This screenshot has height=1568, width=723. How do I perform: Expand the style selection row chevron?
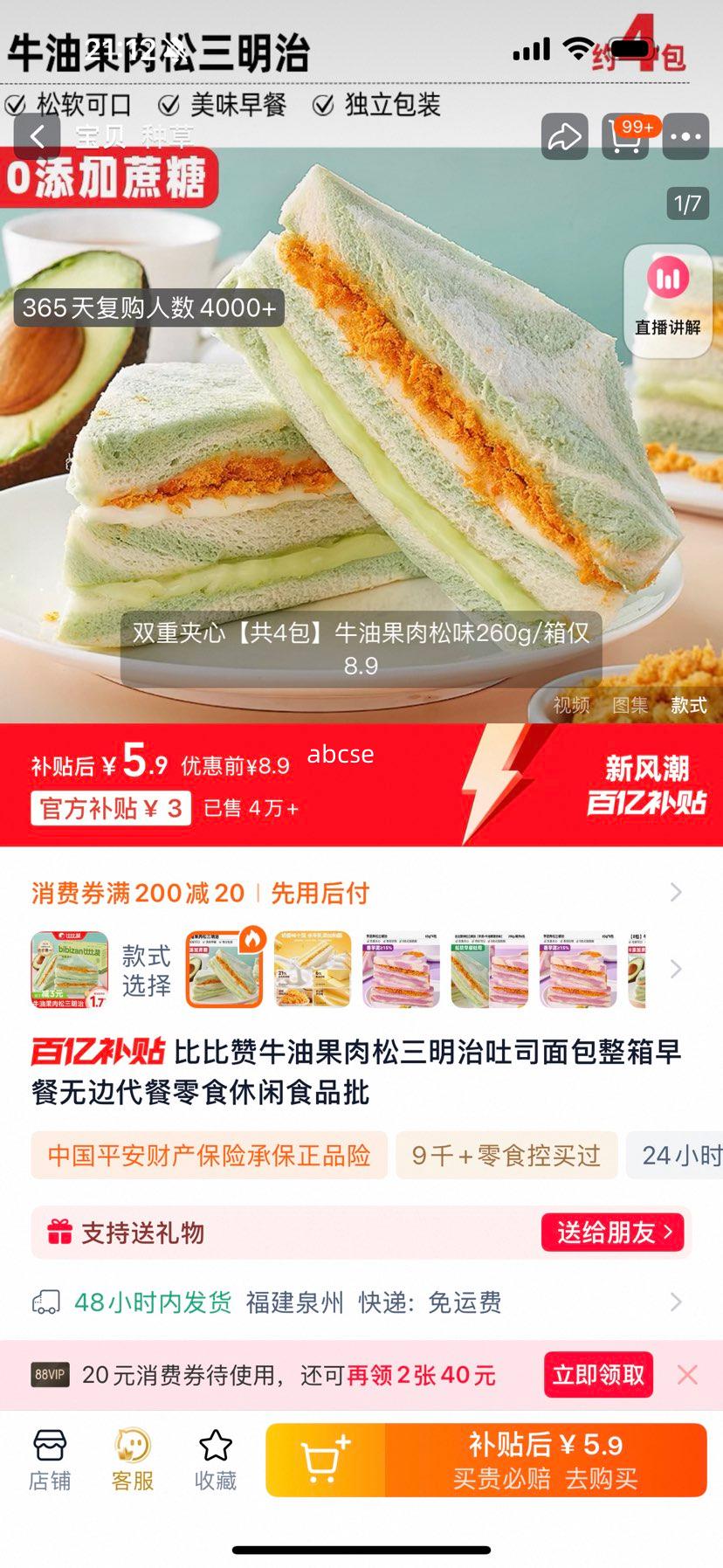click(x=675, y=970)
